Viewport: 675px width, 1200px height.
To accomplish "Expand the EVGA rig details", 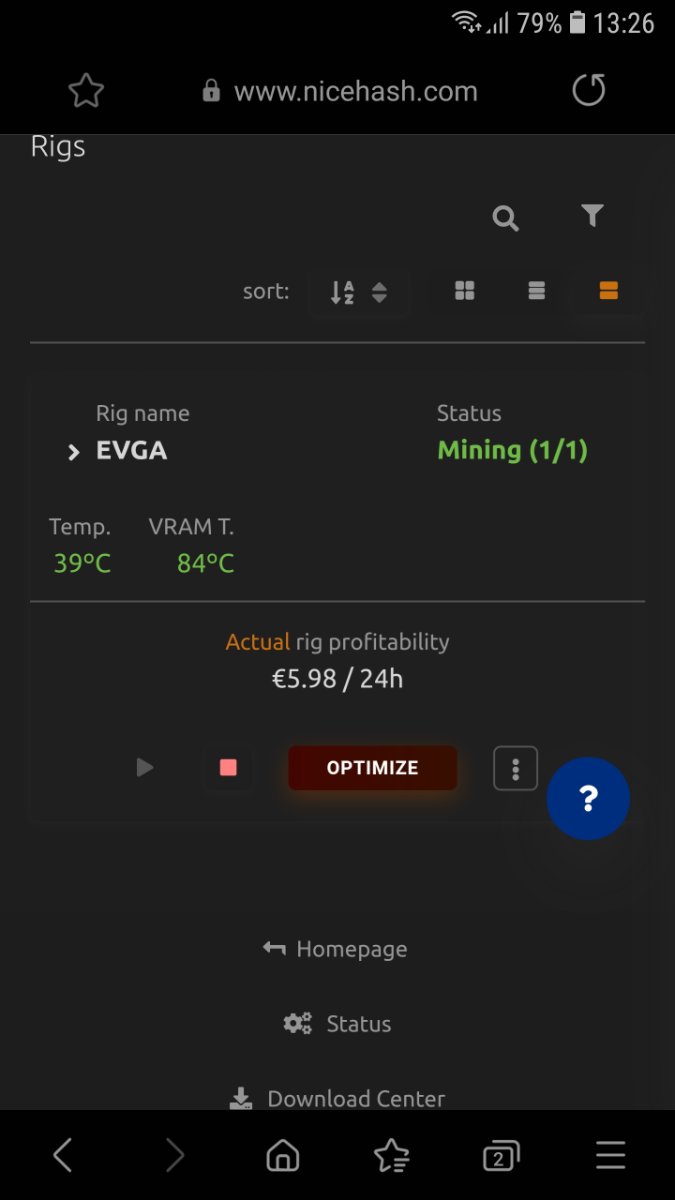I will click(x=73, y=452).
